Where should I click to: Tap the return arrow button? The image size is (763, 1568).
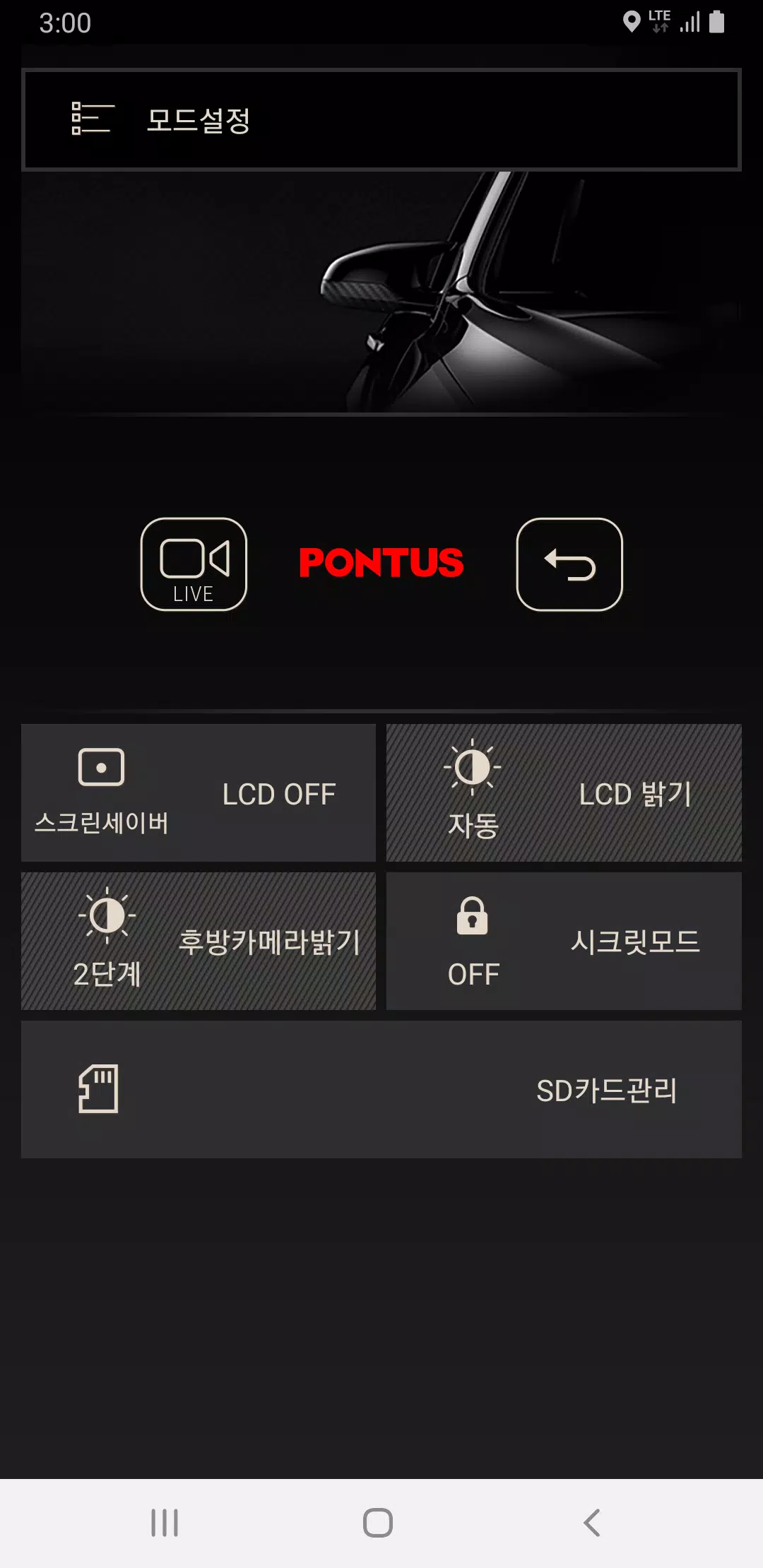[x=569, y=564]
